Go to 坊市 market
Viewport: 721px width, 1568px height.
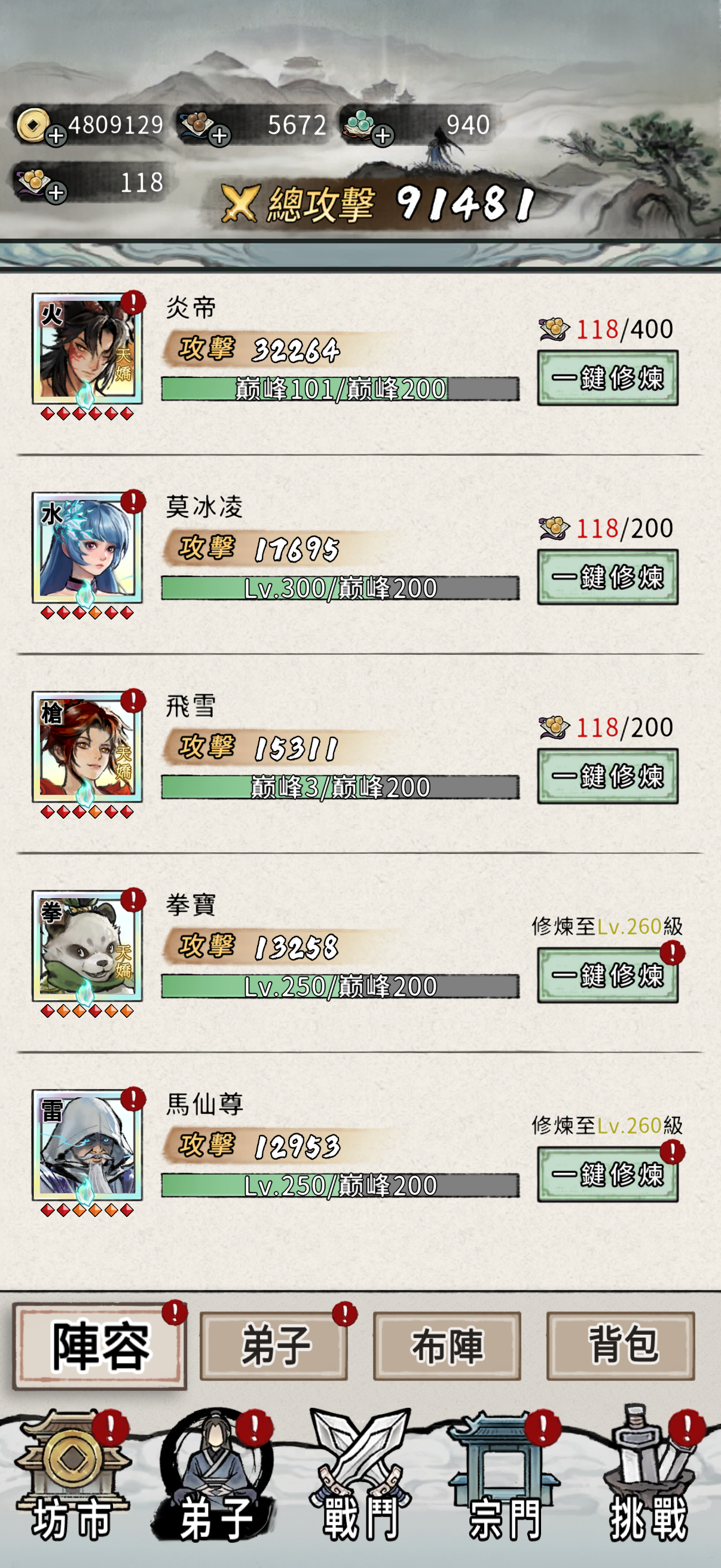[72, 1479]
